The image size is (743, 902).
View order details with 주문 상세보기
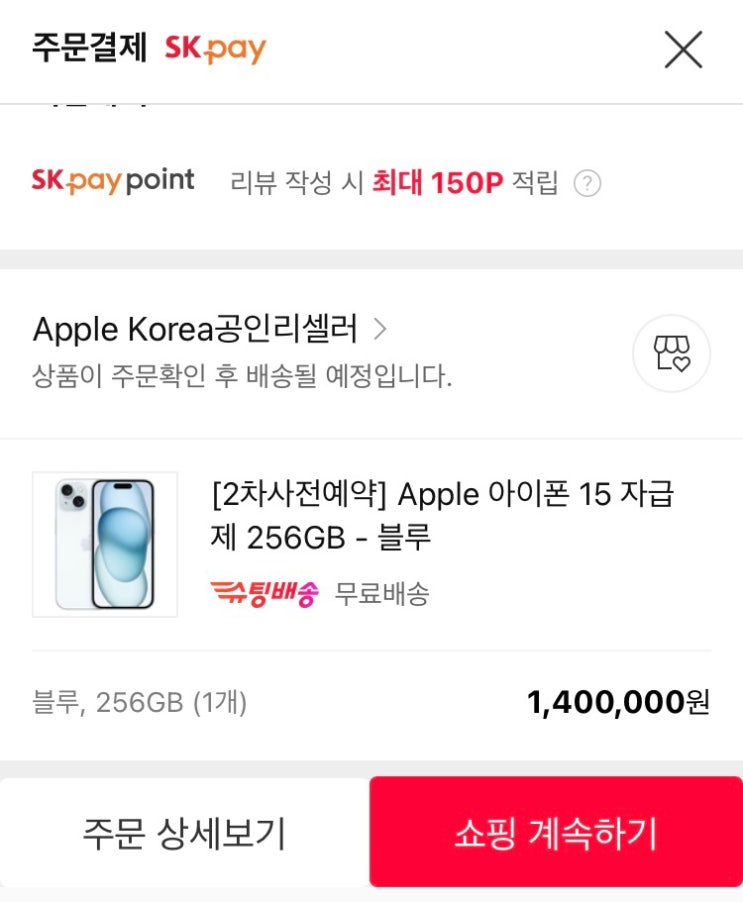[x=184, y=832]
